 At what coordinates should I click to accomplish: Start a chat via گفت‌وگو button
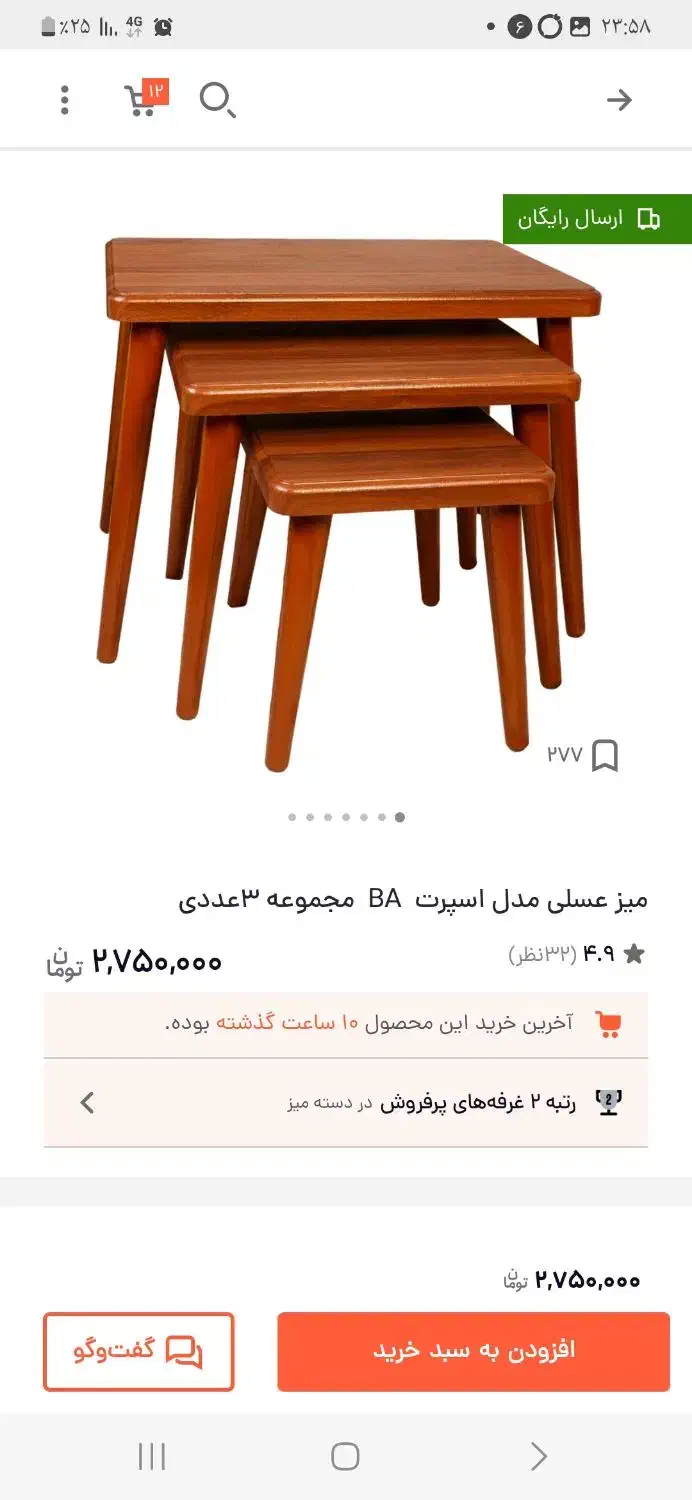tap(139, 1351)
